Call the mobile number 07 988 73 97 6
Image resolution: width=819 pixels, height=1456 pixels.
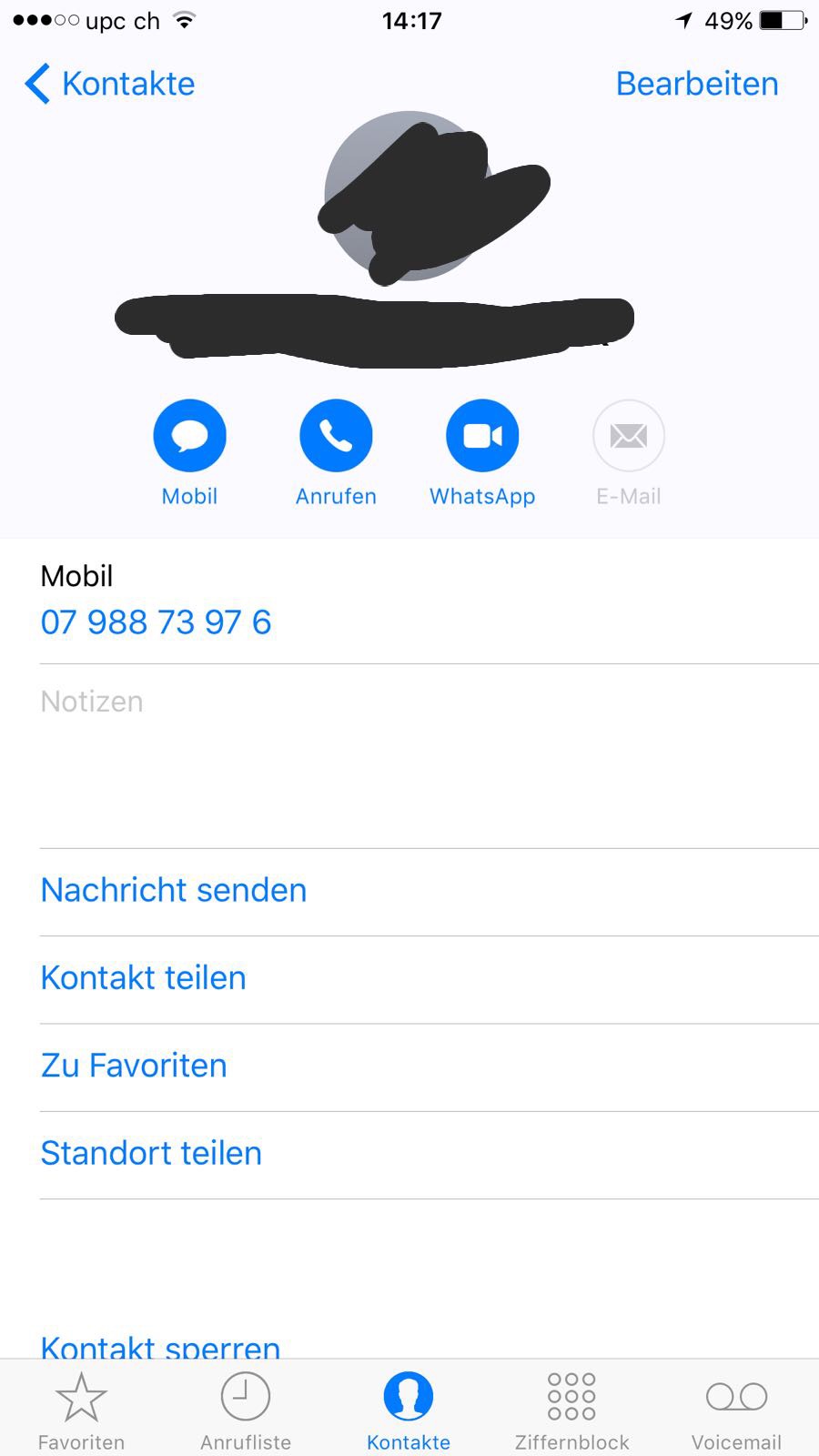pos(156,622)
